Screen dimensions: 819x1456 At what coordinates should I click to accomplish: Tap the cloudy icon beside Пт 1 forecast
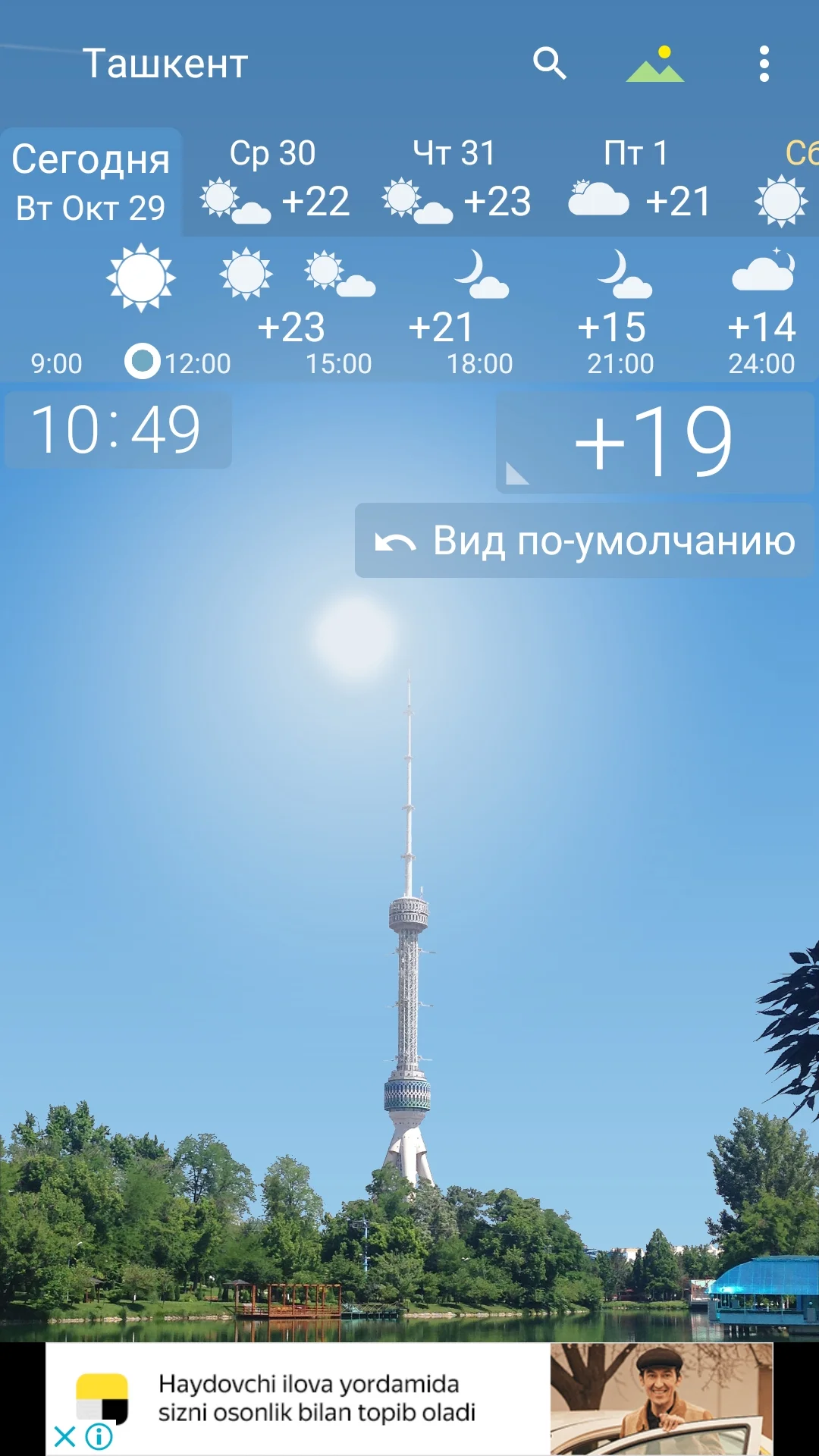[598, 201]
